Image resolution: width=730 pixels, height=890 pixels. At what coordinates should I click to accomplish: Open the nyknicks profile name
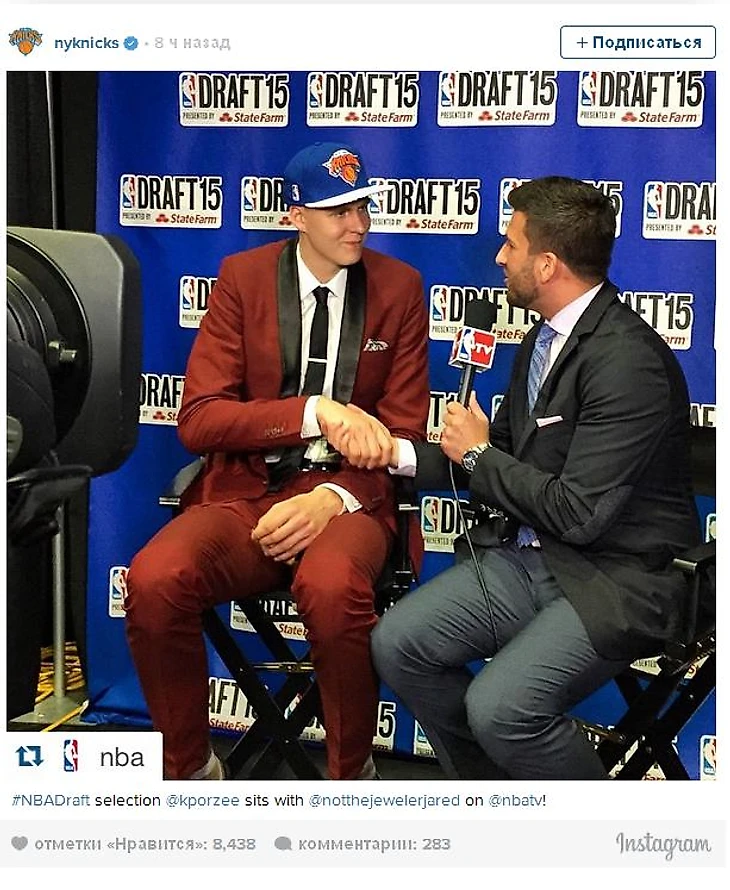(x=86, y=43)
